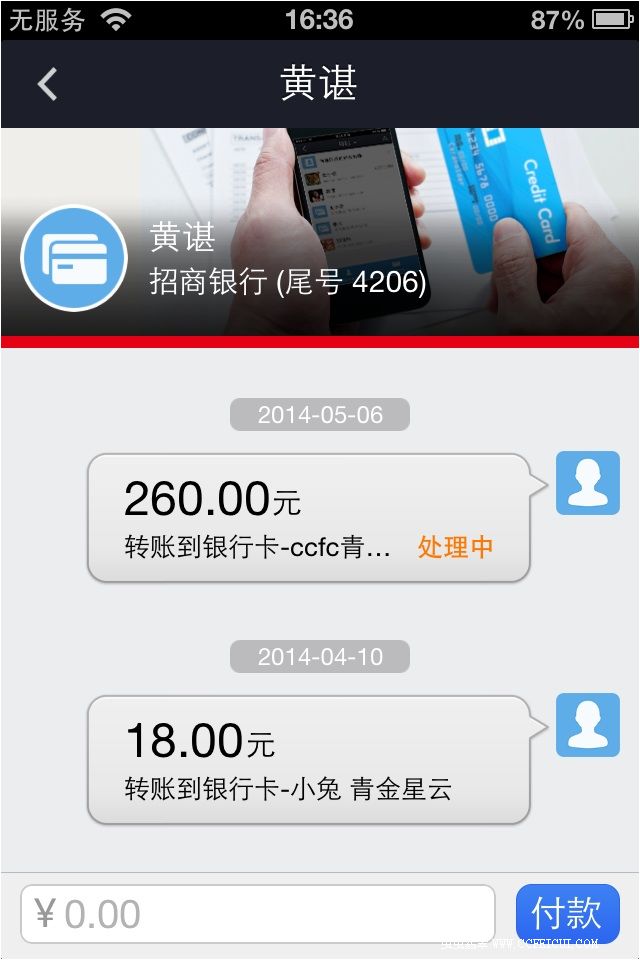Tap the amount input field
This screenshot has height=960, width=640.
[258, 914]
